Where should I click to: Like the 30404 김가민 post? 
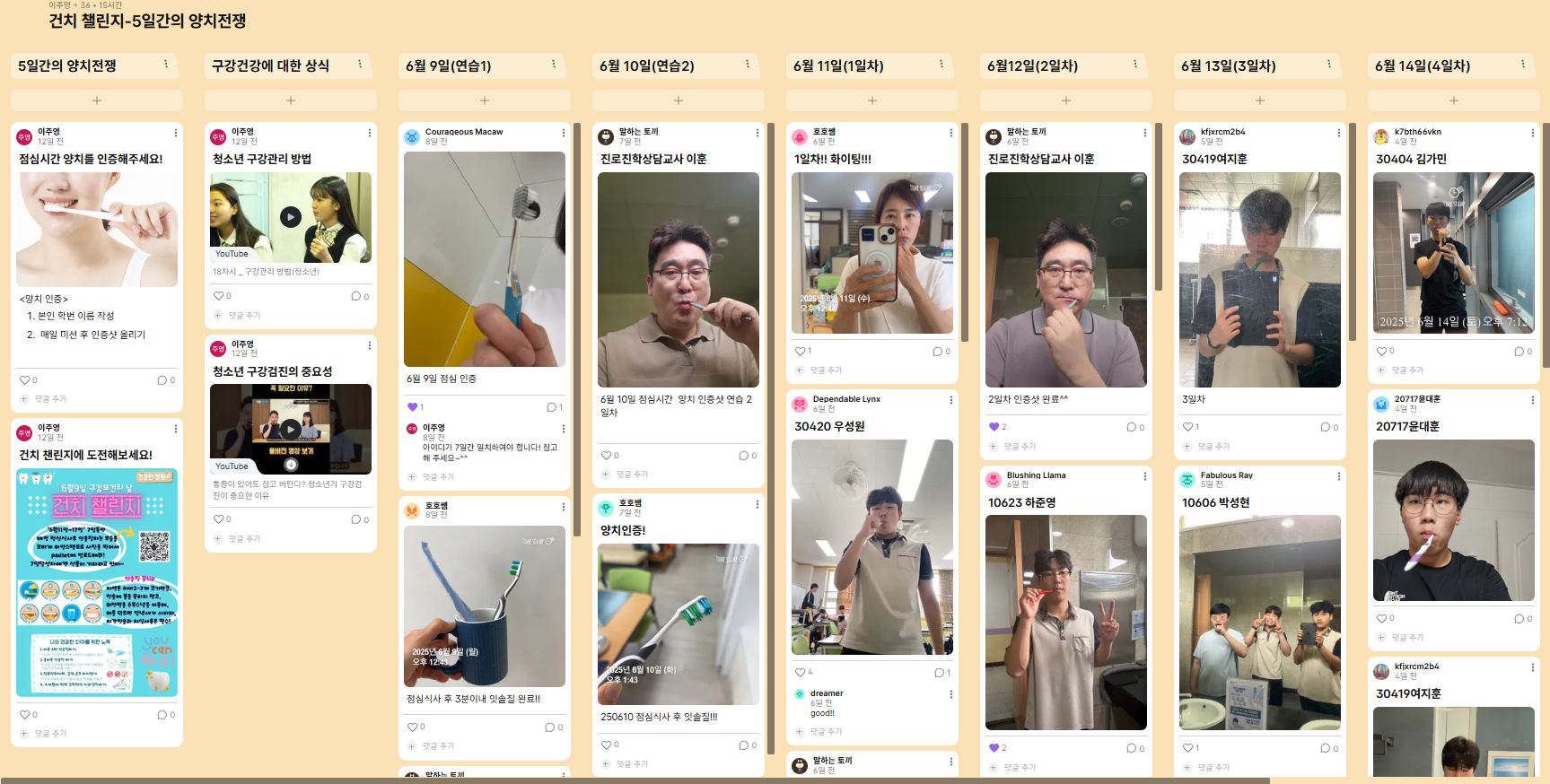(1381, 352)
